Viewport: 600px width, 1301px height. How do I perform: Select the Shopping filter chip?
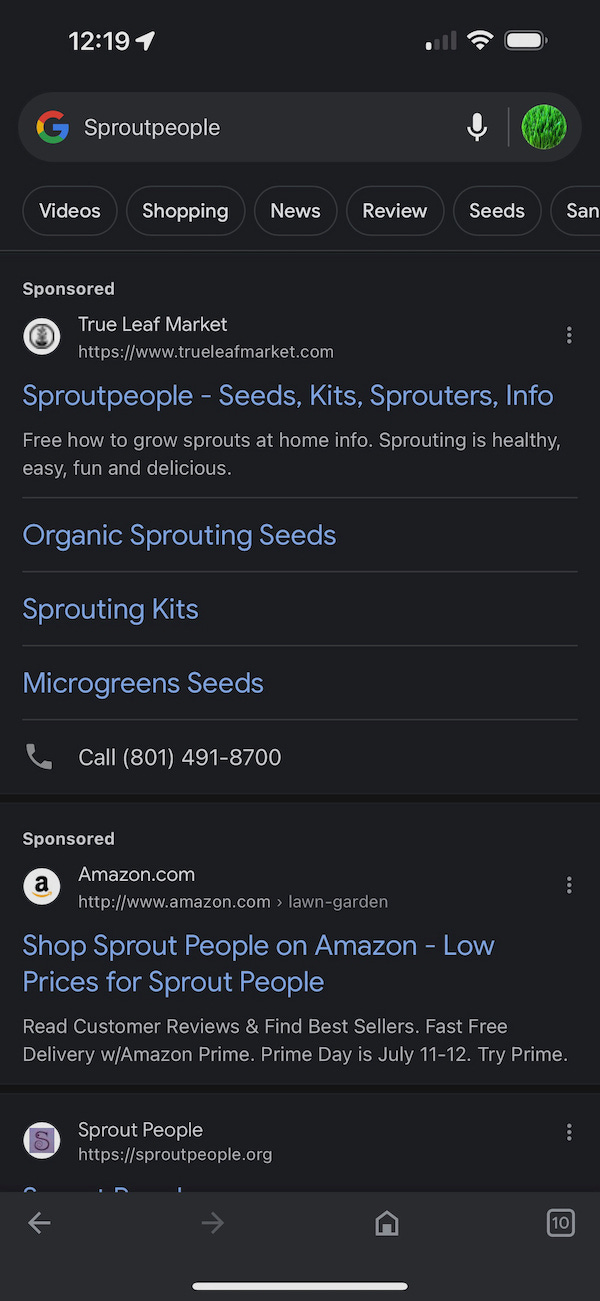[x=185, y=211]
